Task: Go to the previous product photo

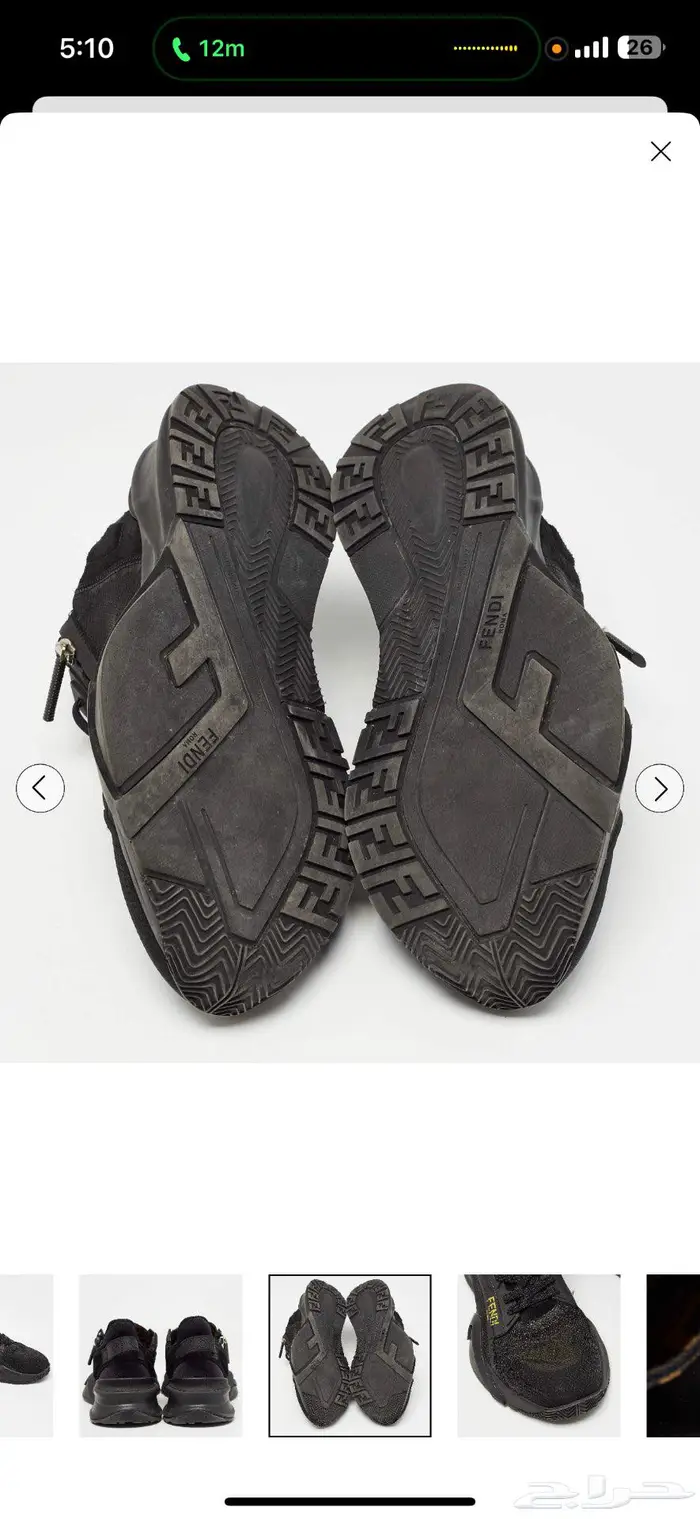Action: 40,788
